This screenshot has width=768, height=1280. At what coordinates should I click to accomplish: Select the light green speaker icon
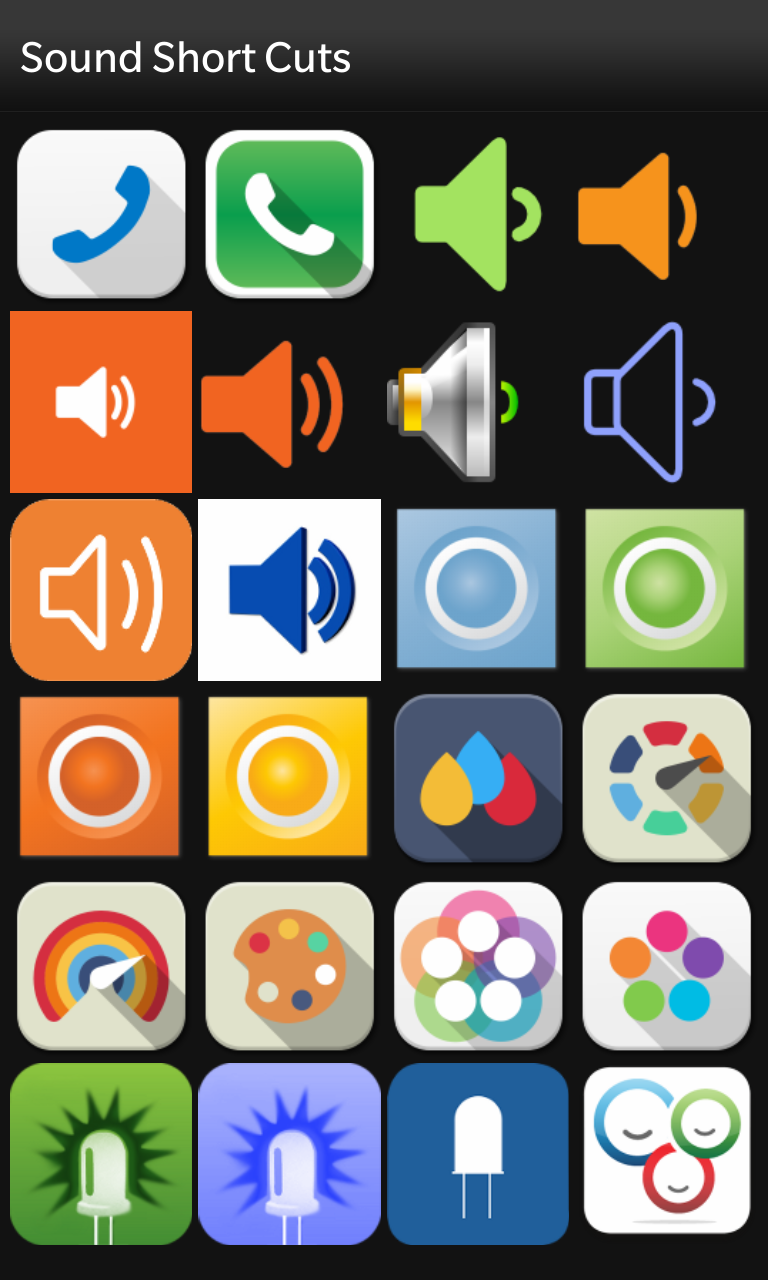coord(477,214)
